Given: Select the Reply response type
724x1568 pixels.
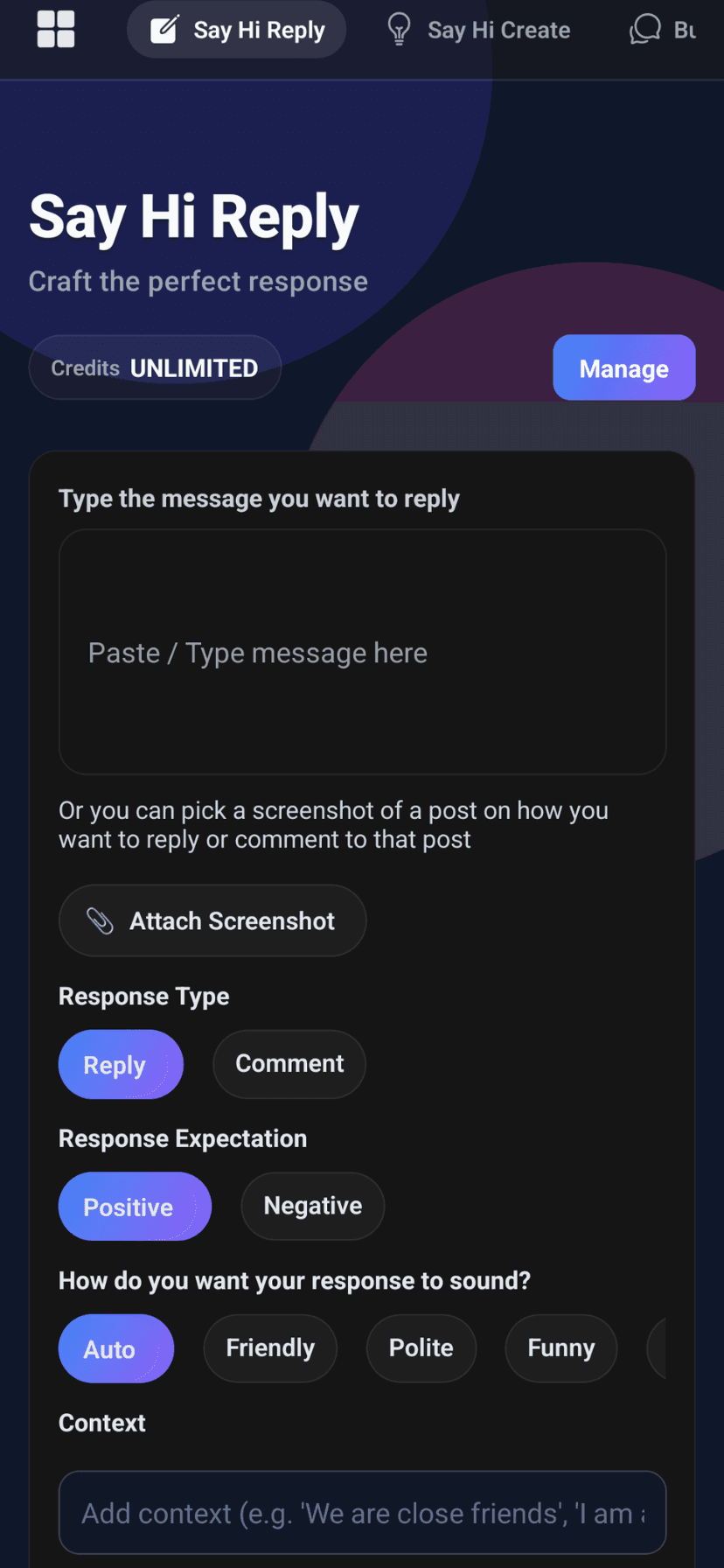Looking at the screenshot, I should coord(121,1064).
